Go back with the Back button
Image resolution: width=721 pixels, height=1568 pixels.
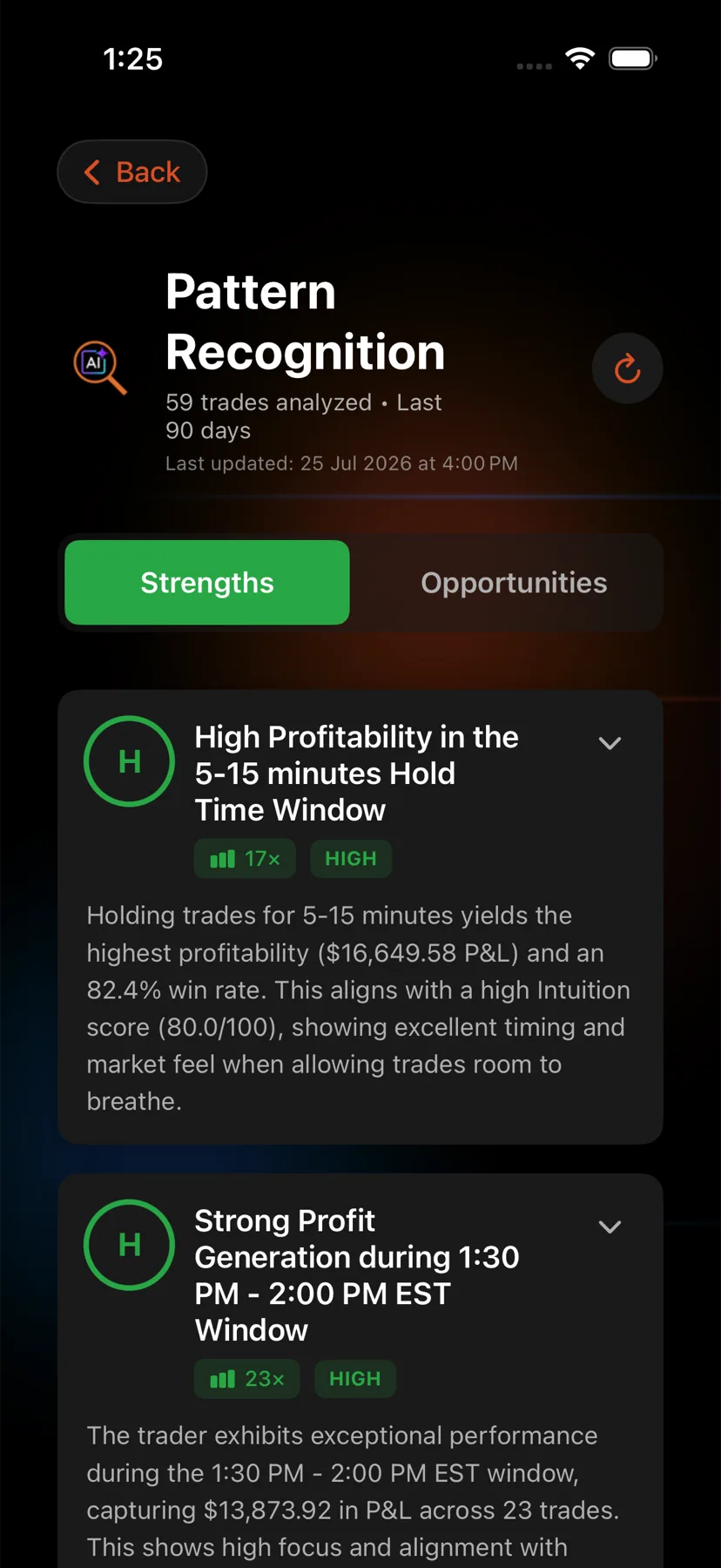132,172
